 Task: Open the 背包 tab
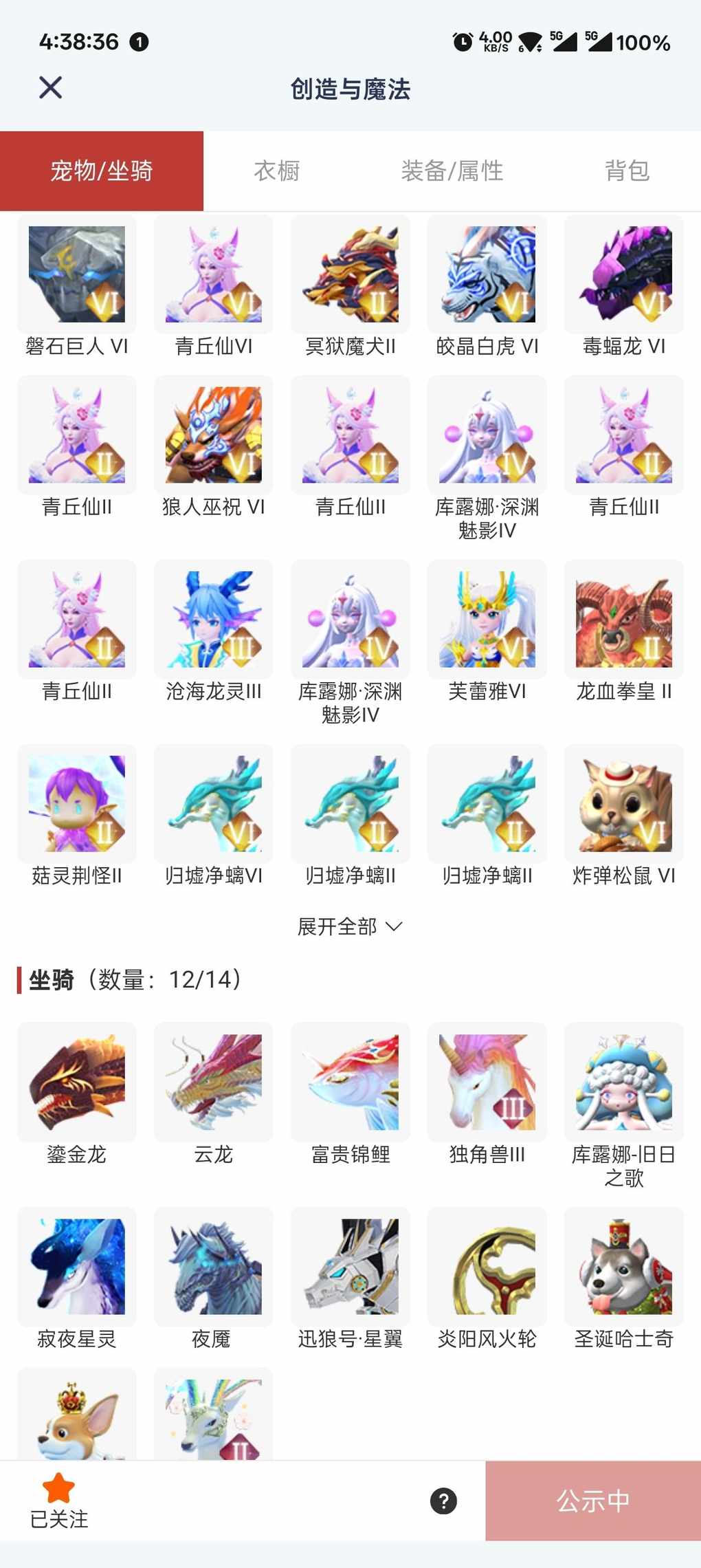(x=627, y=171)
